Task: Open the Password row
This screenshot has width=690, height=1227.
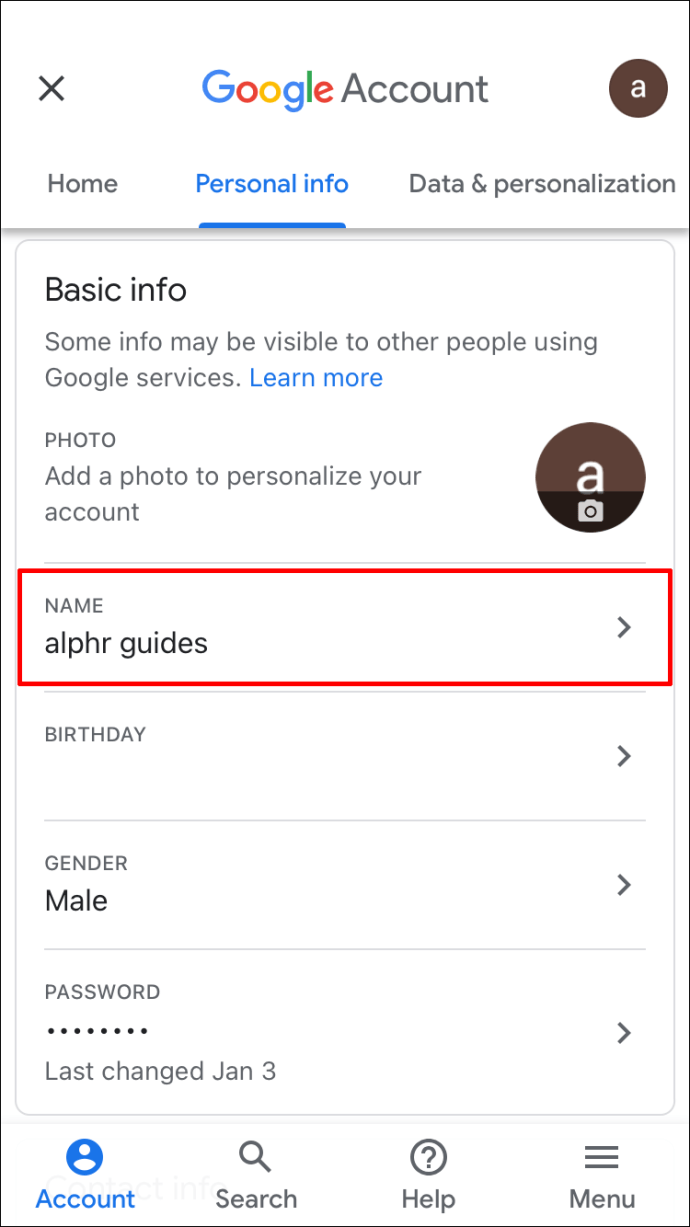Action: click(345, 1032)
